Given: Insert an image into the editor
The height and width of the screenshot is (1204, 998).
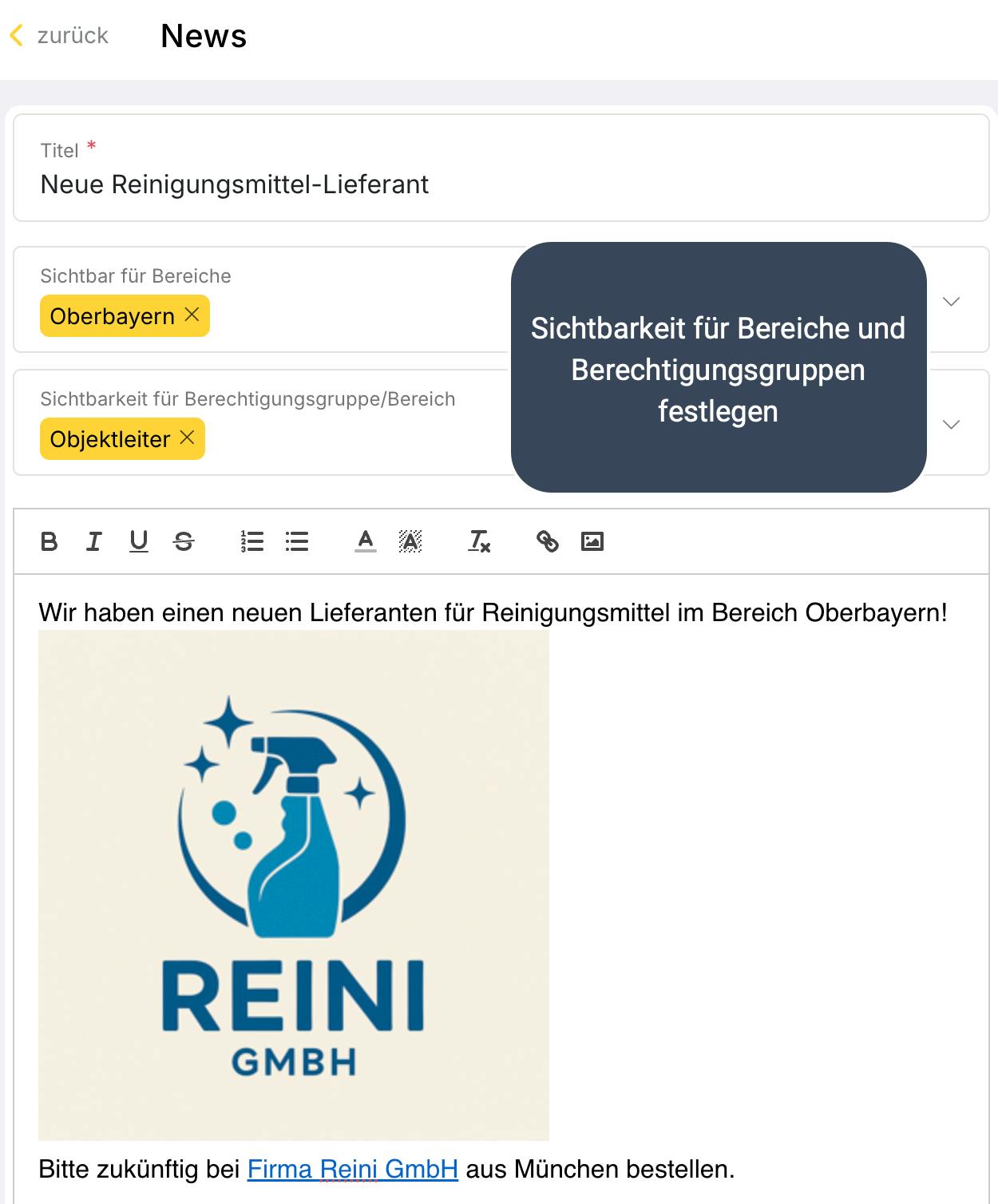Looking at the screenshot, I should [592, 541].
